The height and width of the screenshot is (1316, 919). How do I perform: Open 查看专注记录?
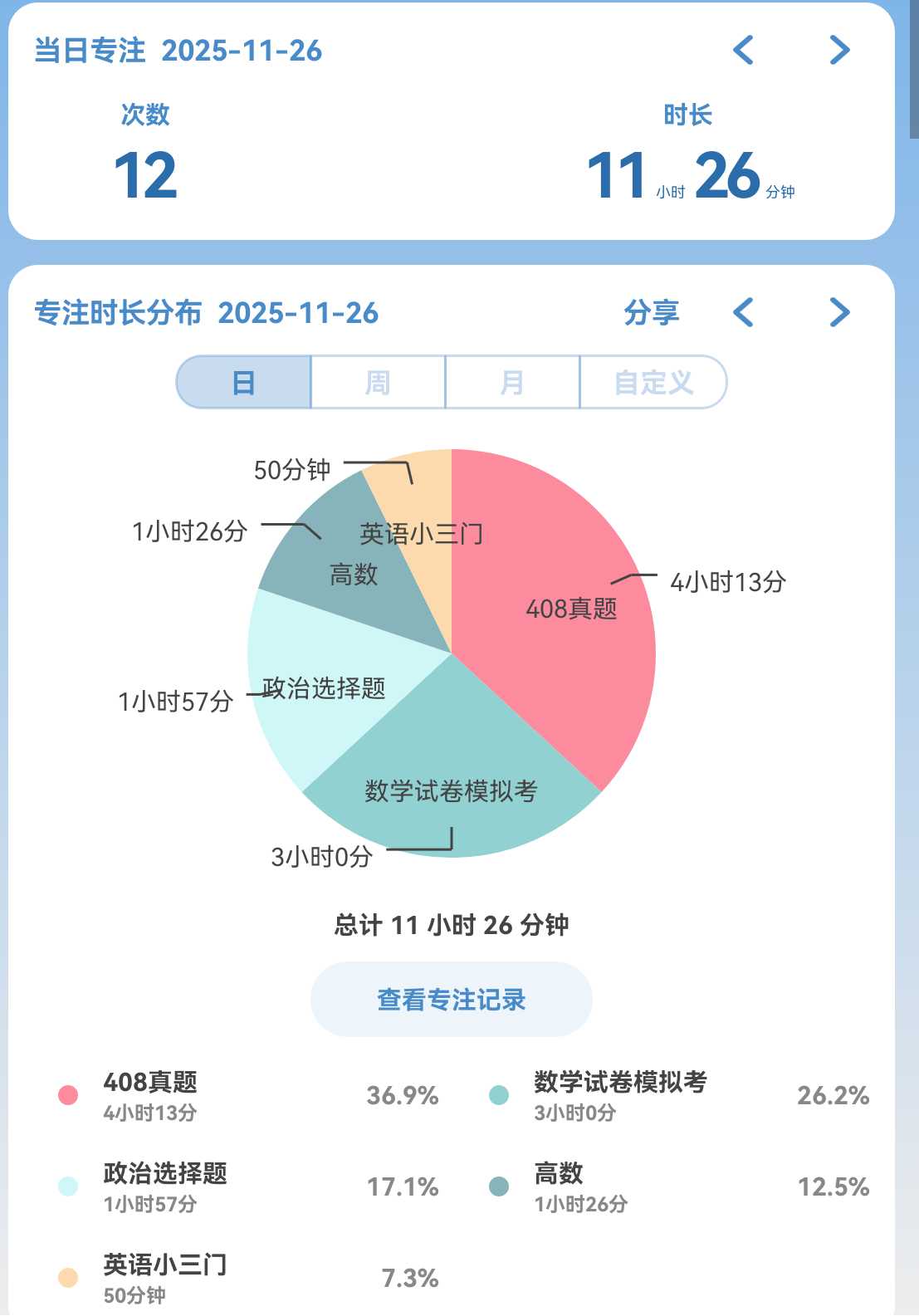[452, 1000]
